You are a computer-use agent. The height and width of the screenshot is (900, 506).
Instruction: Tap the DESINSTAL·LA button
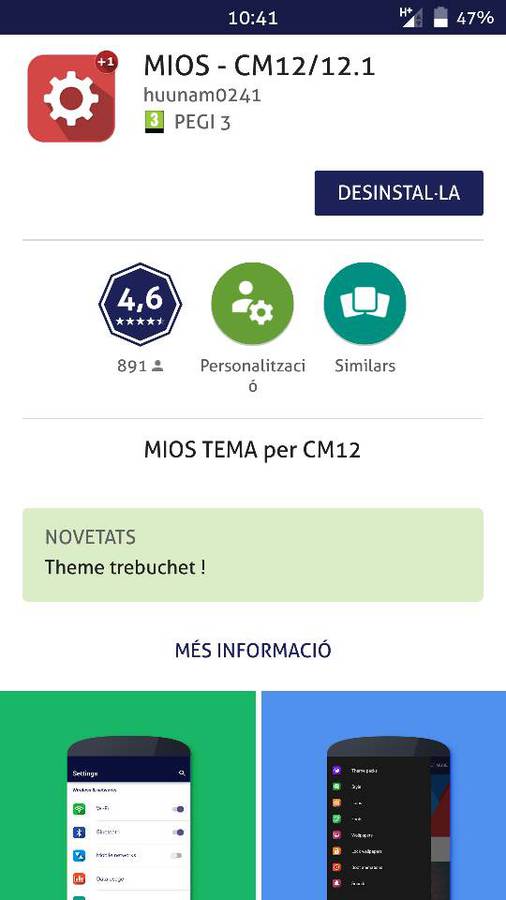point(399,193)
